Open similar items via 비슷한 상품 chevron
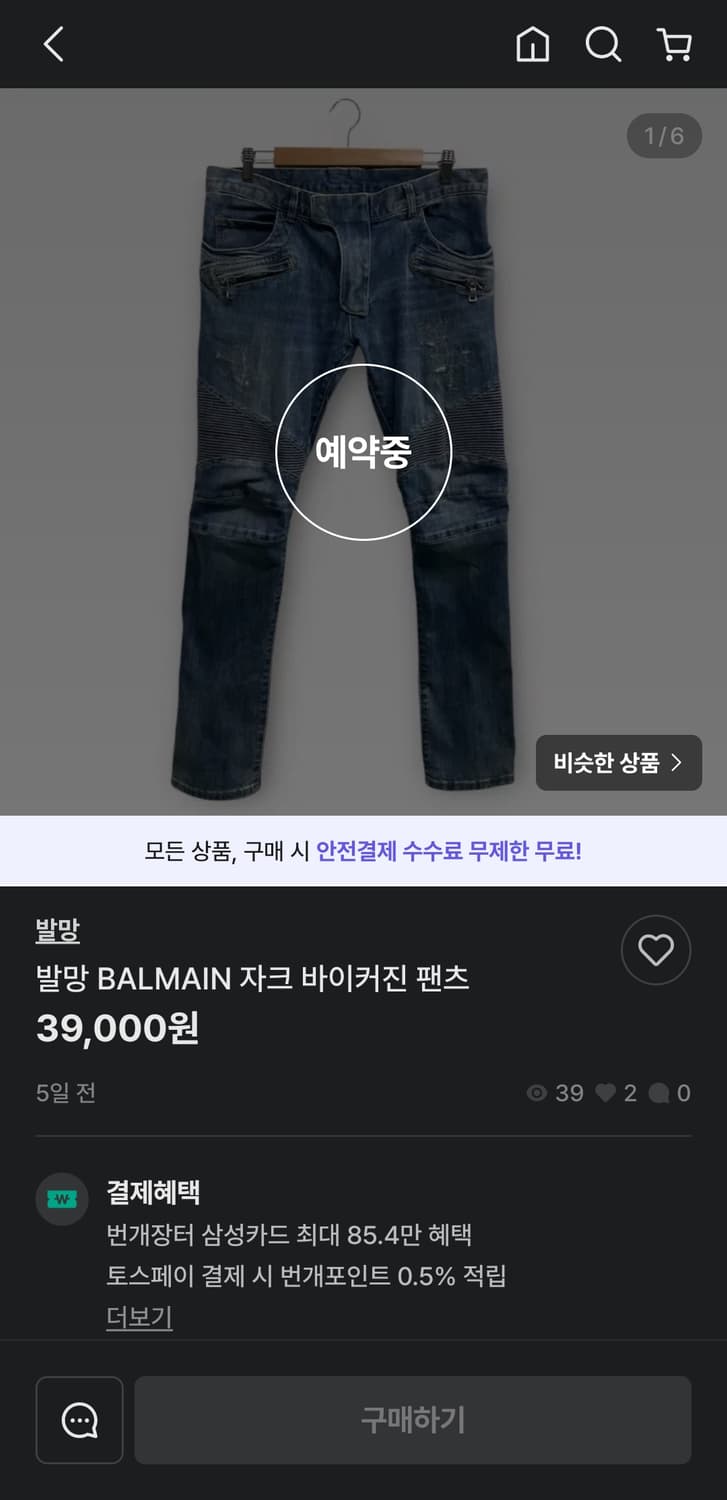This screenshot has width=727, height=1500. (x=618, y=763)
